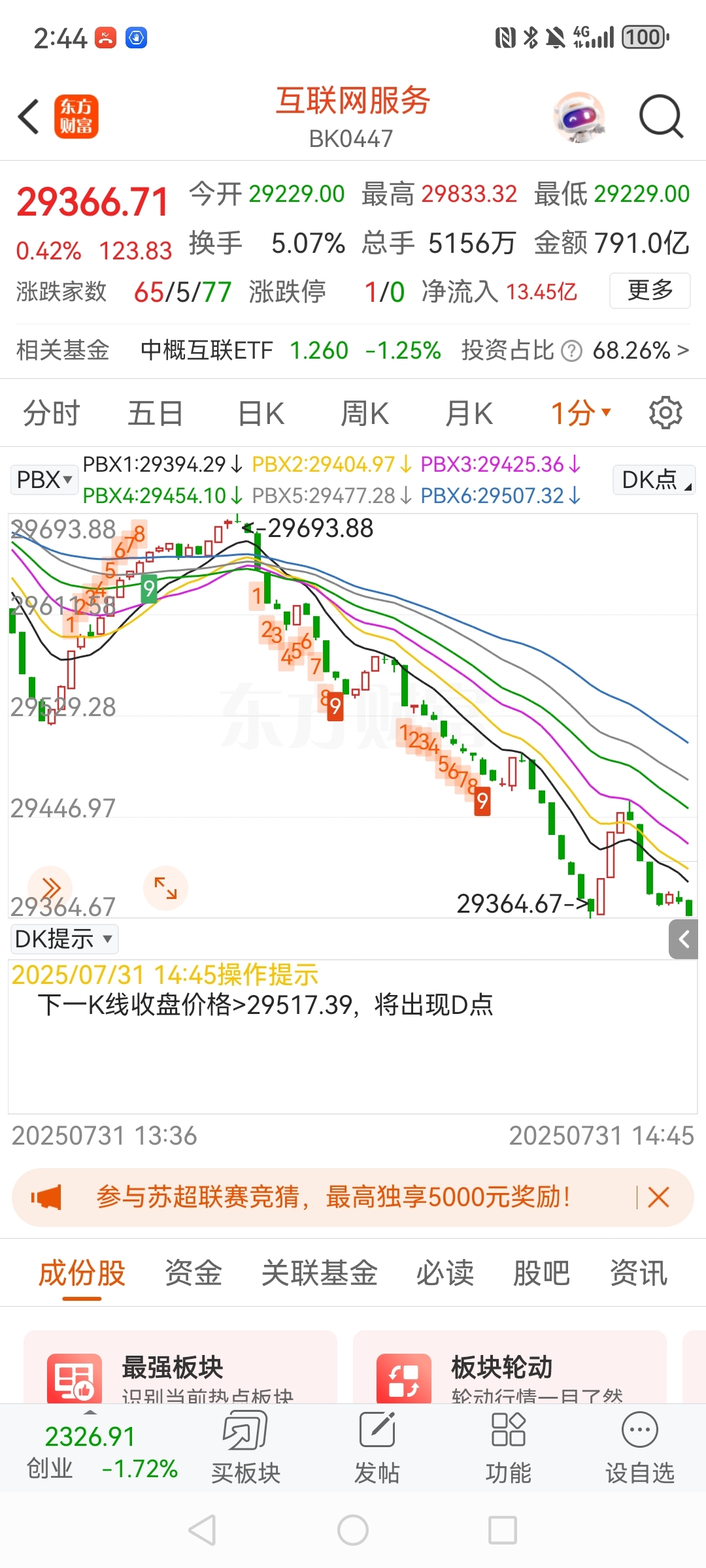Open the 1分 period dropdown
The width and height of the screenshot is (706, 1568).
(x=580, y=414)
